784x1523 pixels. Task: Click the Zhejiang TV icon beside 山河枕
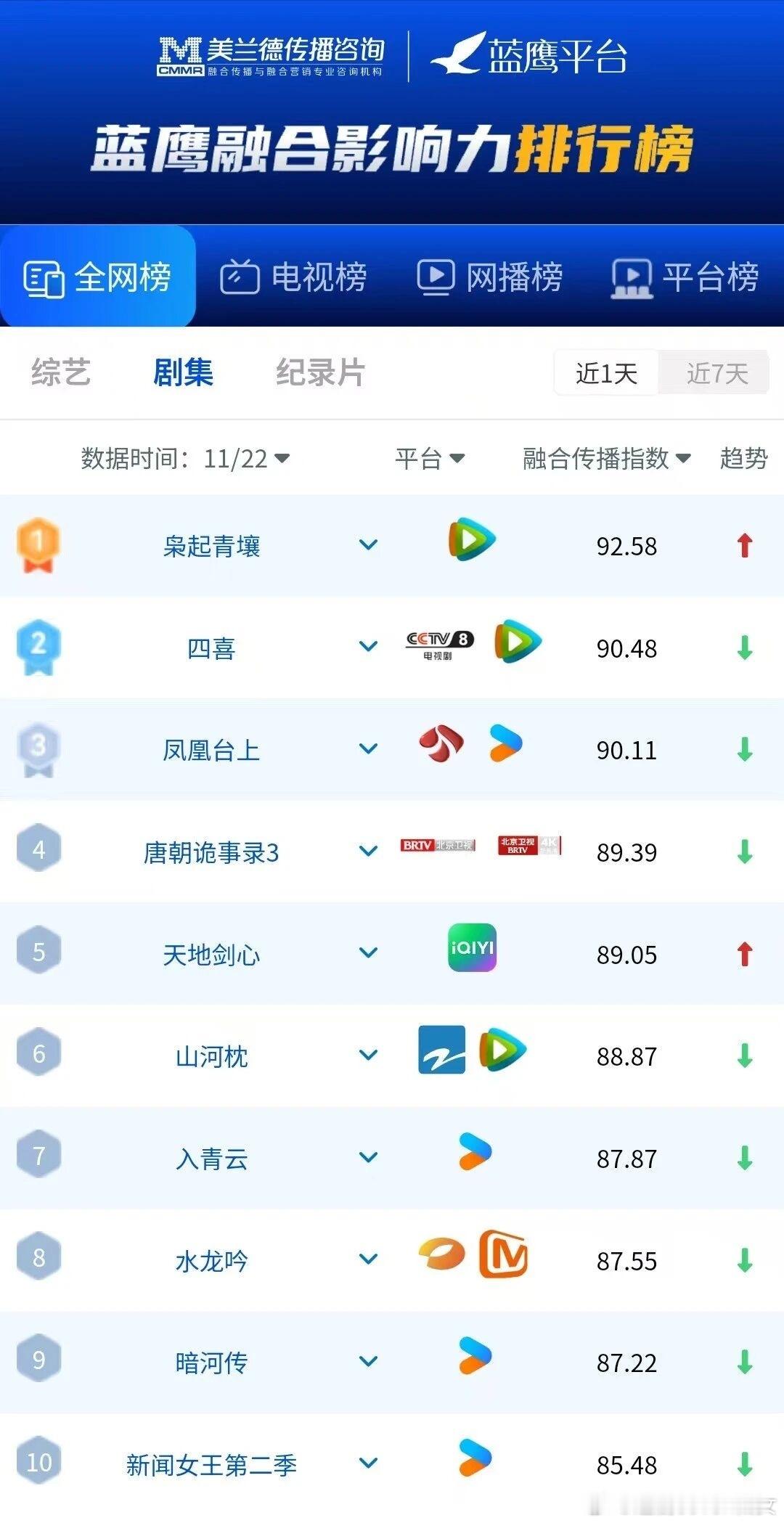442,1051
